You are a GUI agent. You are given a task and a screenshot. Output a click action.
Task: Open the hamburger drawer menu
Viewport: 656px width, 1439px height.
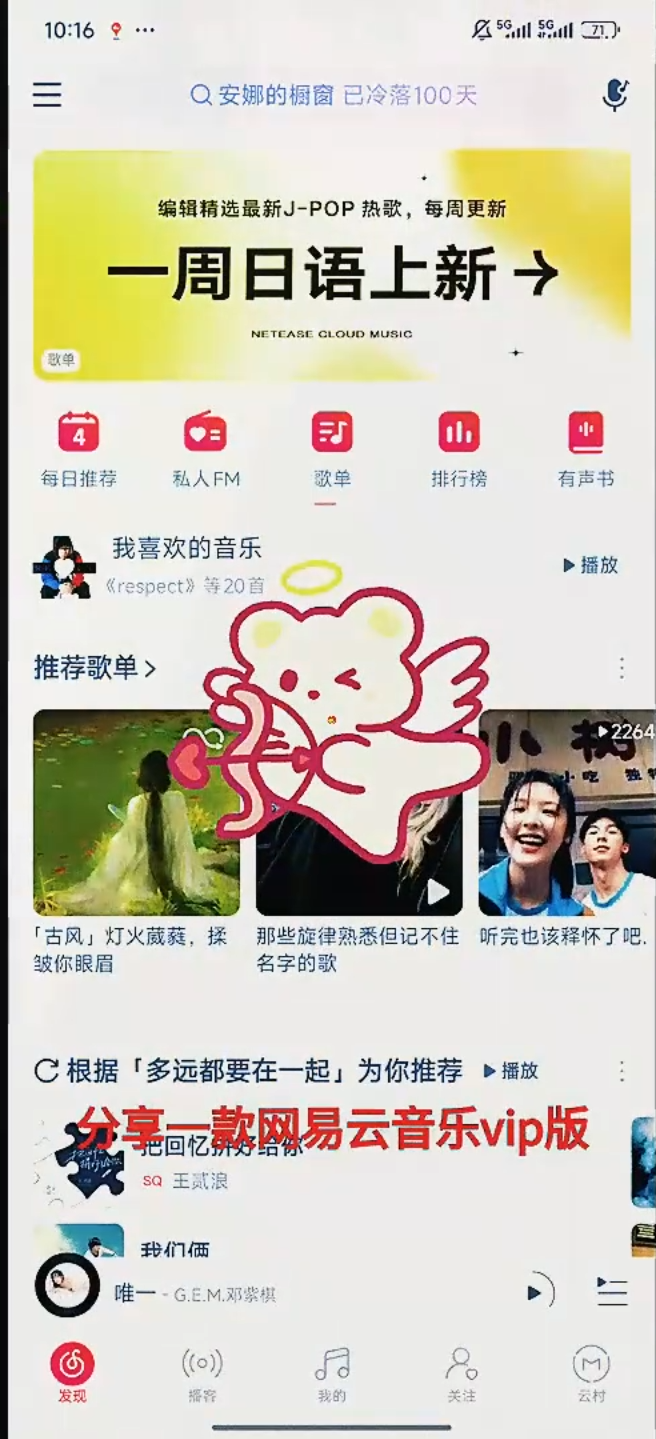tap(47, 95)
